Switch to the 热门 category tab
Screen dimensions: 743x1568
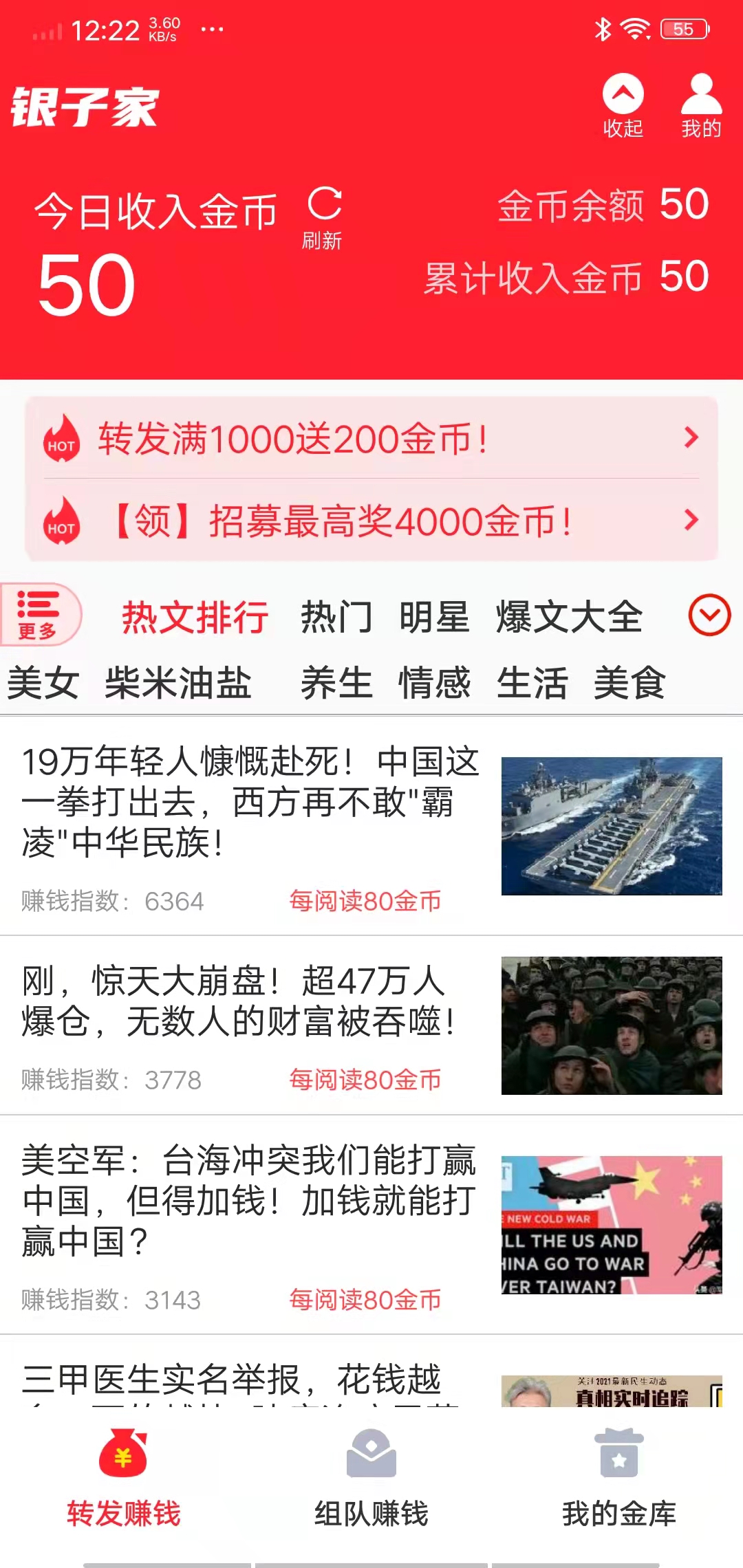[x=337, y=618]
